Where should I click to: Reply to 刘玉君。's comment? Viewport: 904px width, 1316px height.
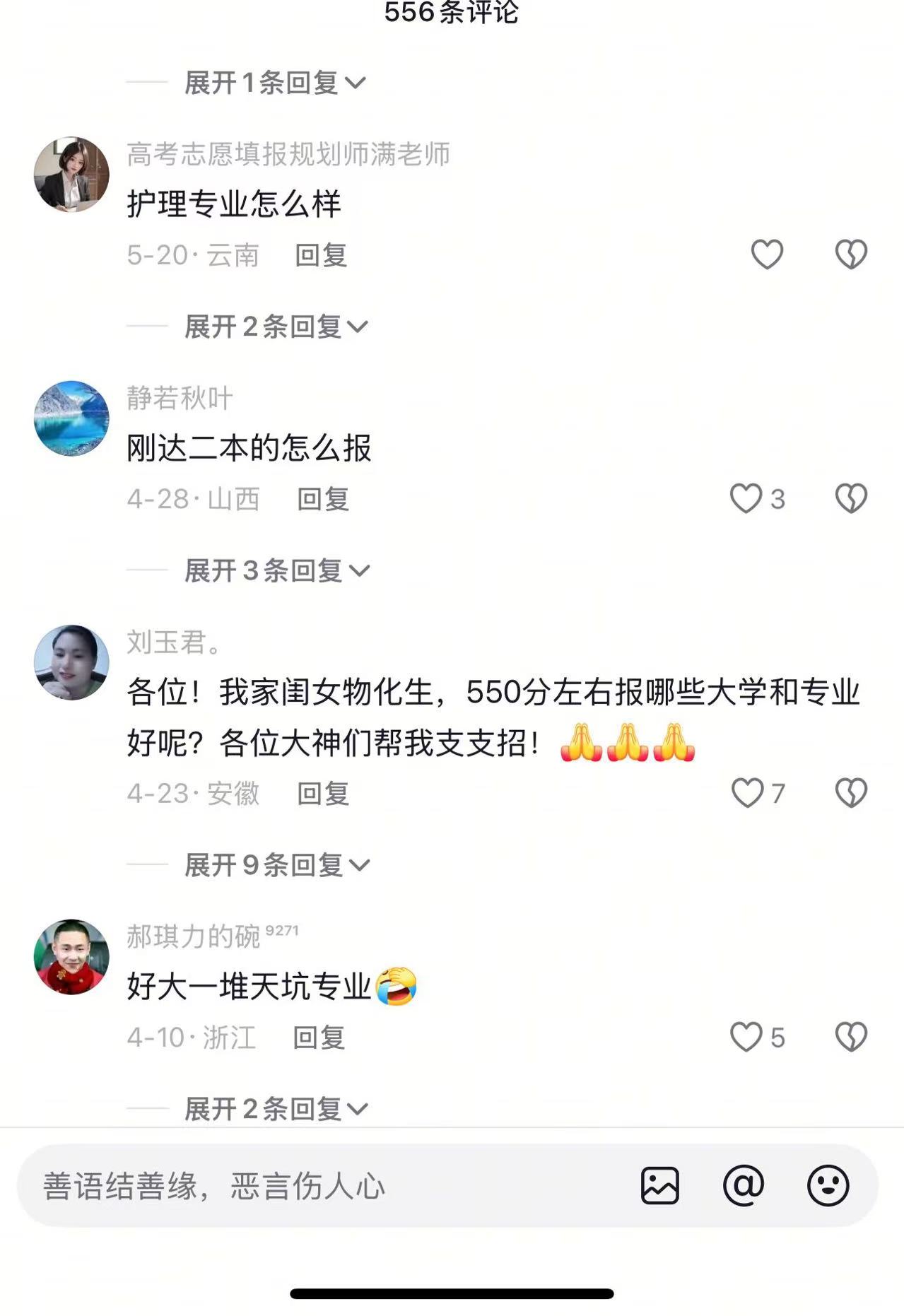click(x=323, y=794)
